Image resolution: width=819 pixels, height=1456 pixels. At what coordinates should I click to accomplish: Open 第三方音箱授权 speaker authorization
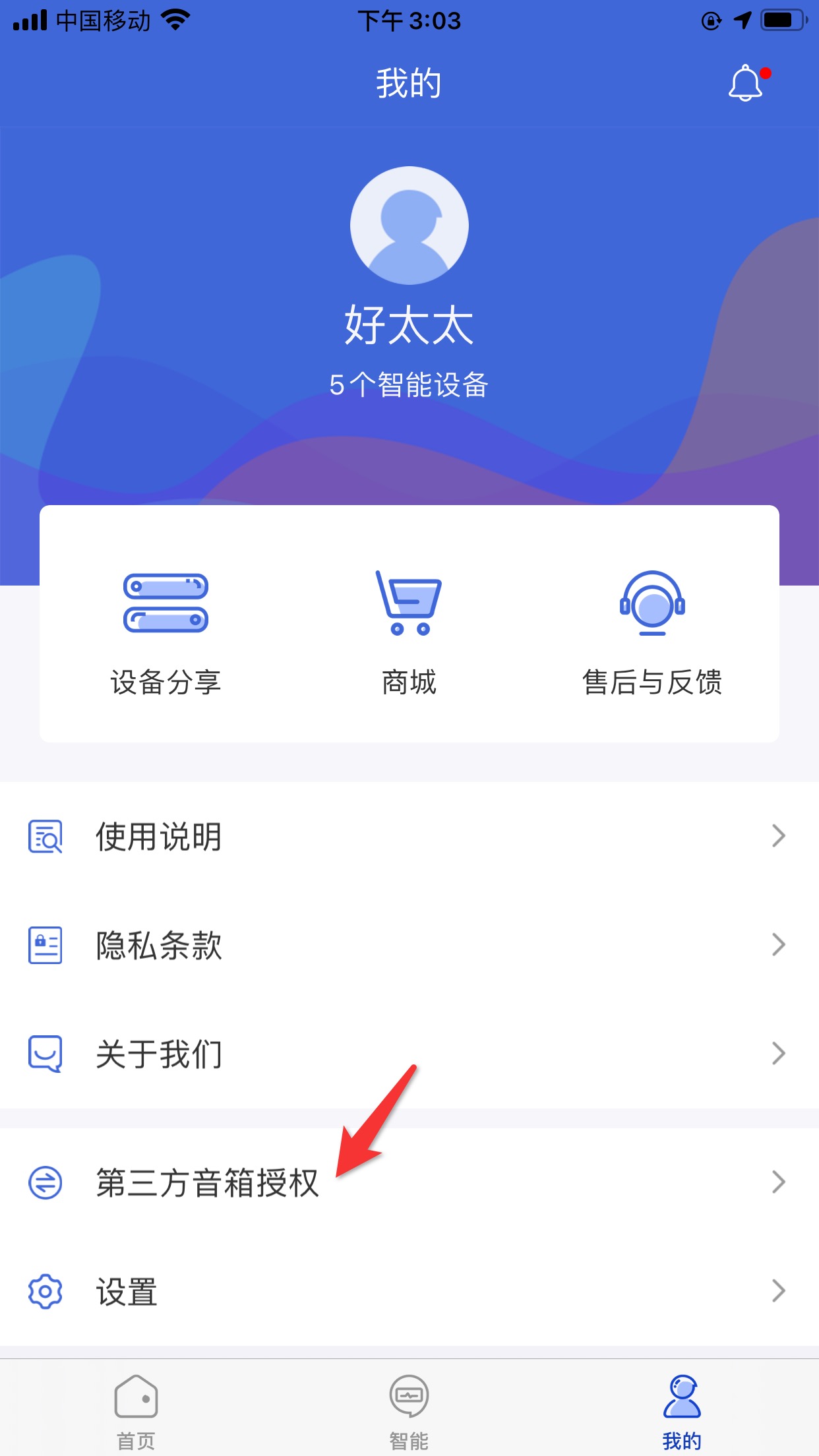click(x=409, y=1182)
